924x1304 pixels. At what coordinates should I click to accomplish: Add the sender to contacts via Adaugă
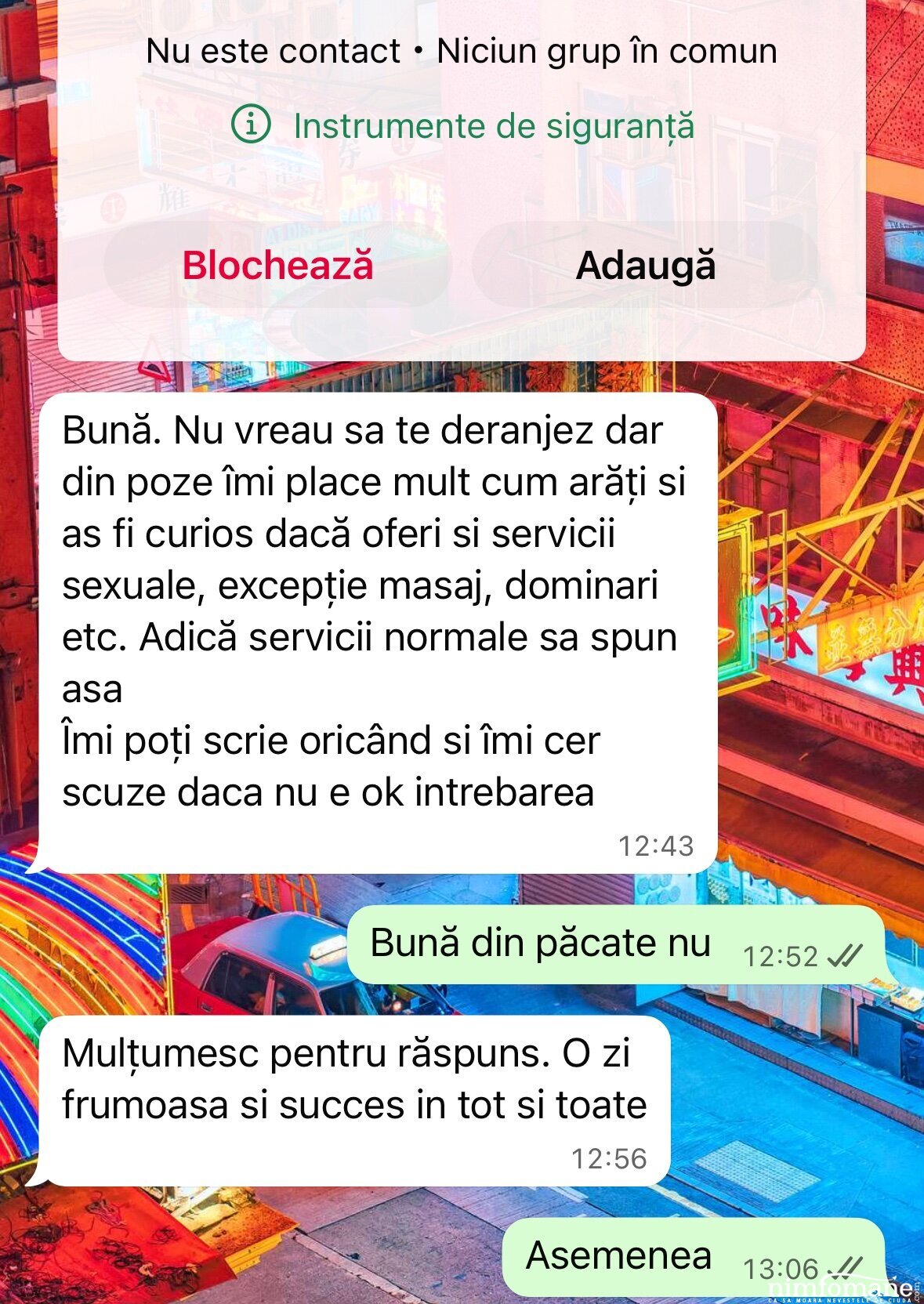pos(646,265)
